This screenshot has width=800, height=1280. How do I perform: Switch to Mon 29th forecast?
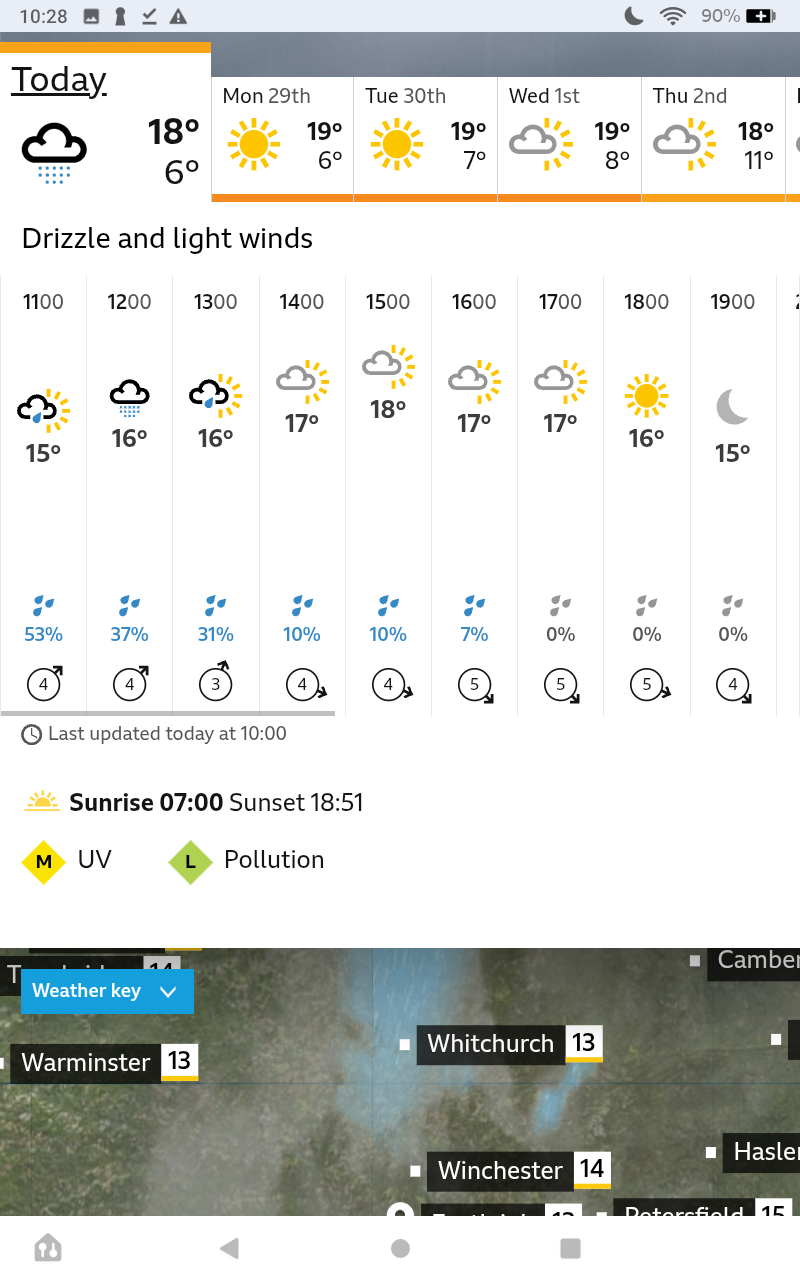(x=282, y=139)
